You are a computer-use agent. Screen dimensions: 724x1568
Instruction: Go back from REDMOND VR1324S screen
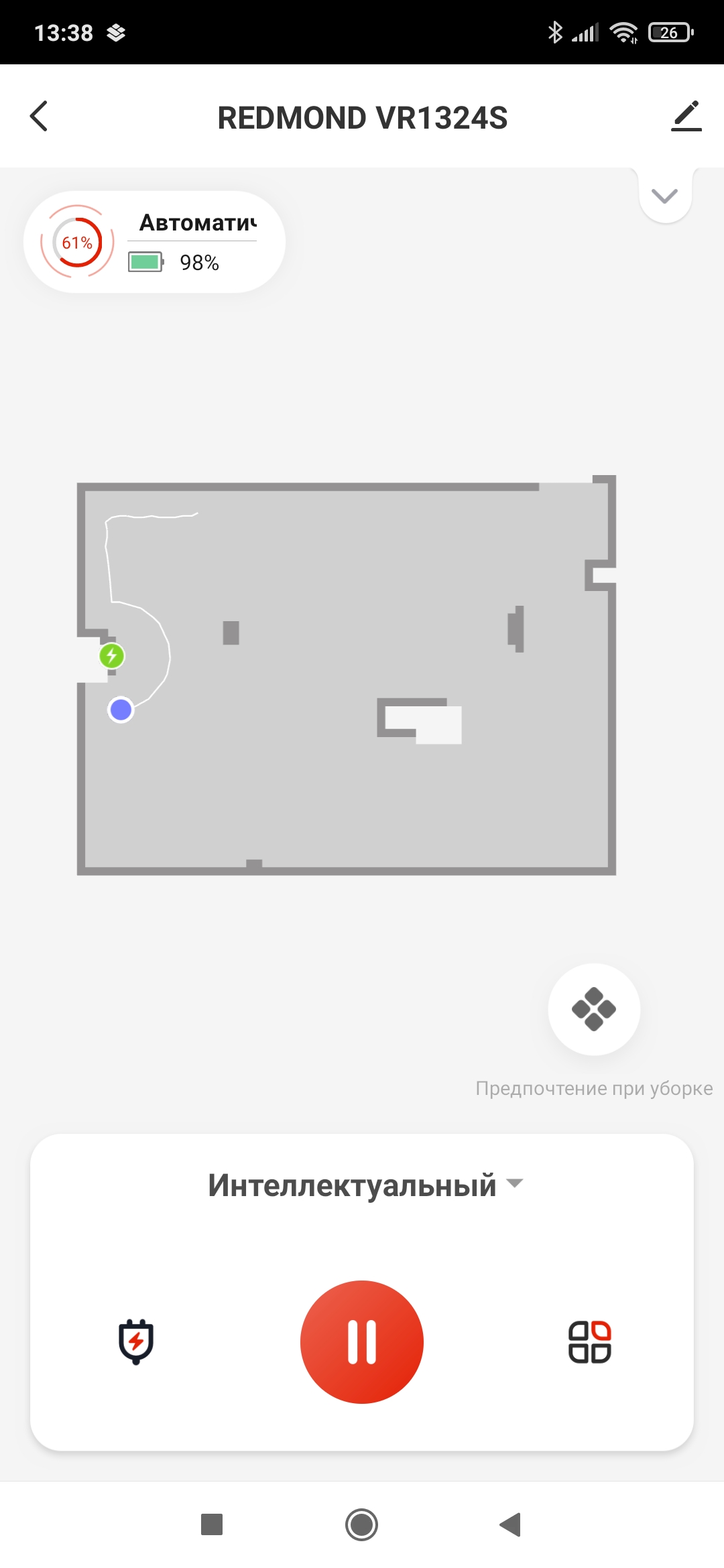[40, 117]
